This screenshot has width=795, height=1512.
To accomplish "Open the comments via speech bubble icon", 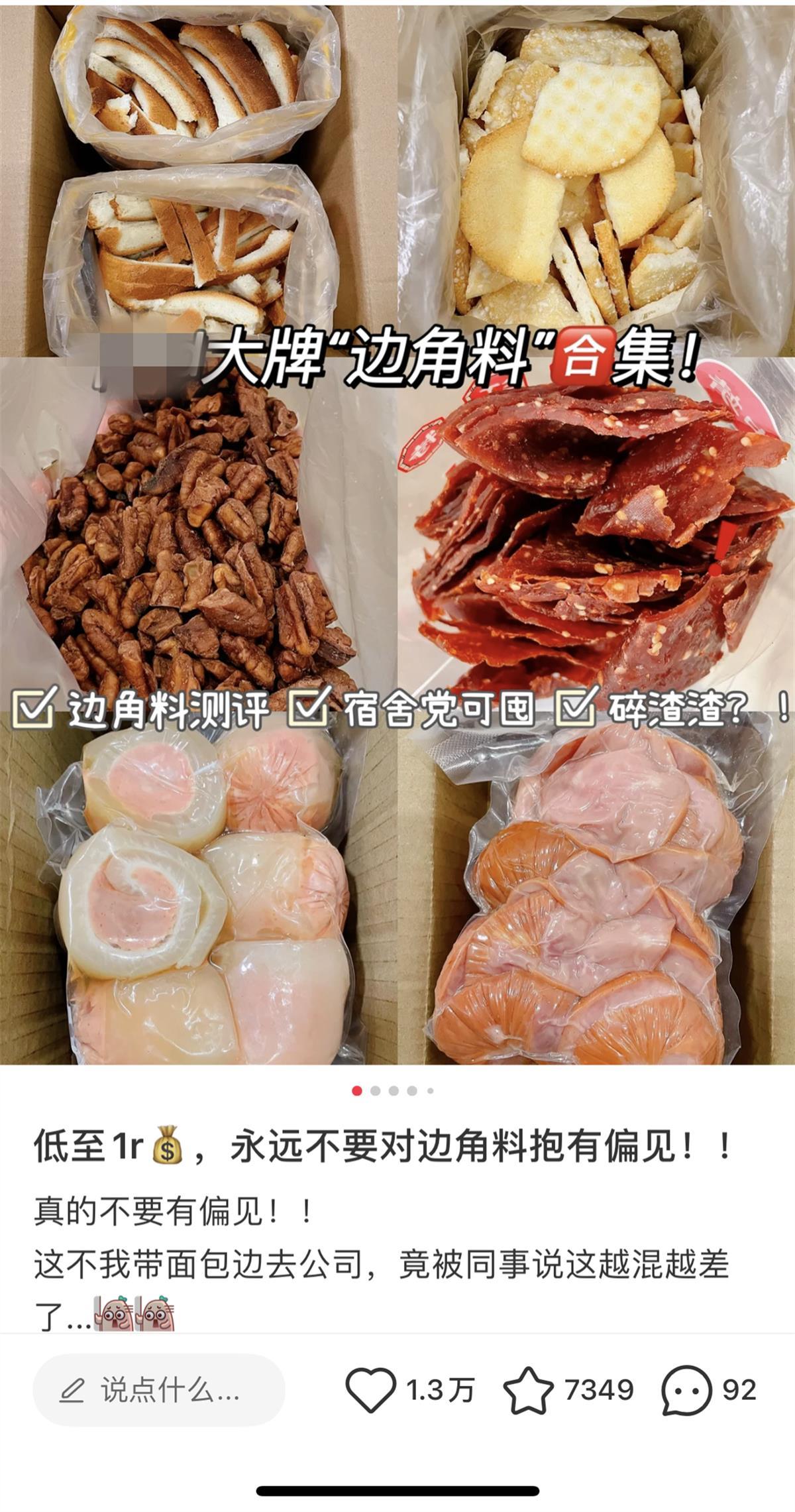I will (x=686, y=1390).
